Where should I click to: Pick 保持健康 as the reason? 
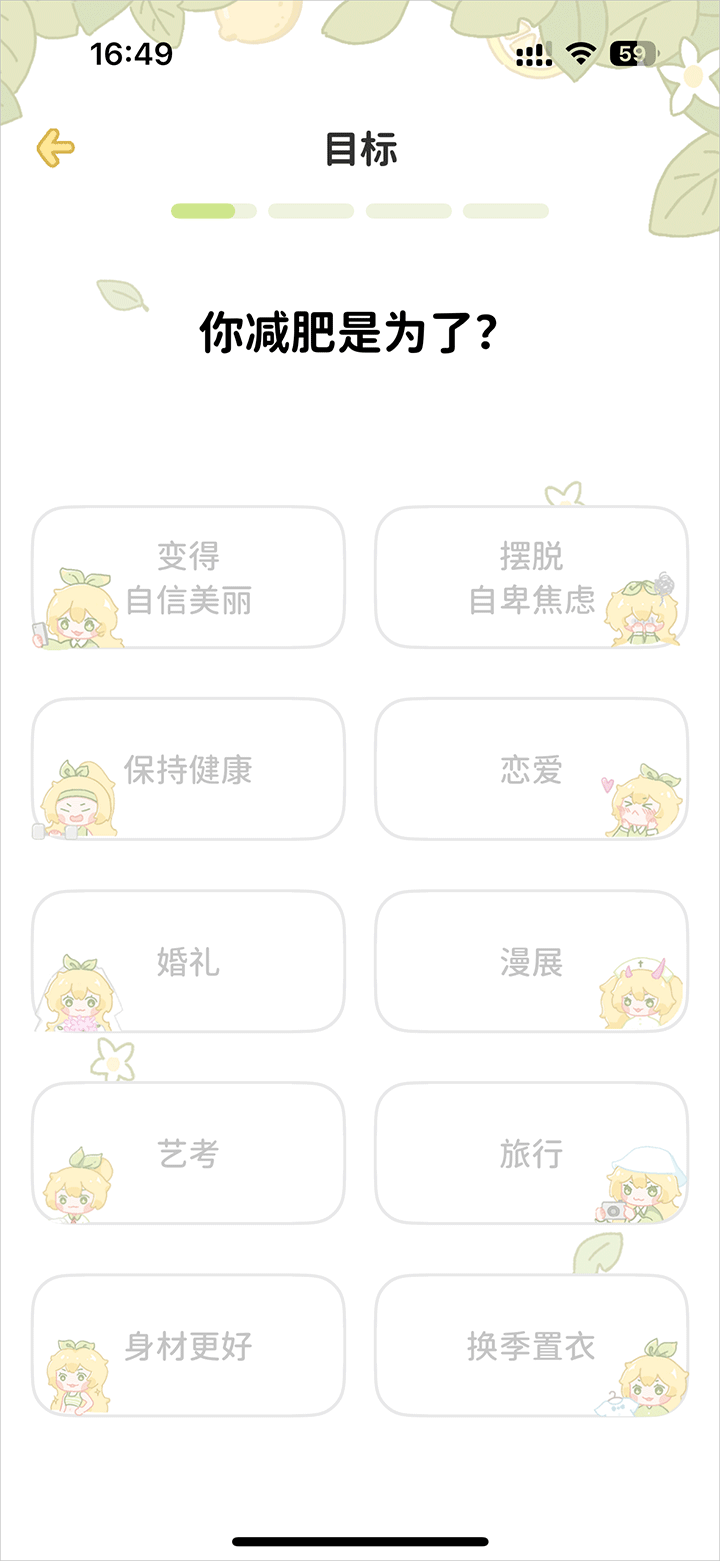tap(188, 769)
